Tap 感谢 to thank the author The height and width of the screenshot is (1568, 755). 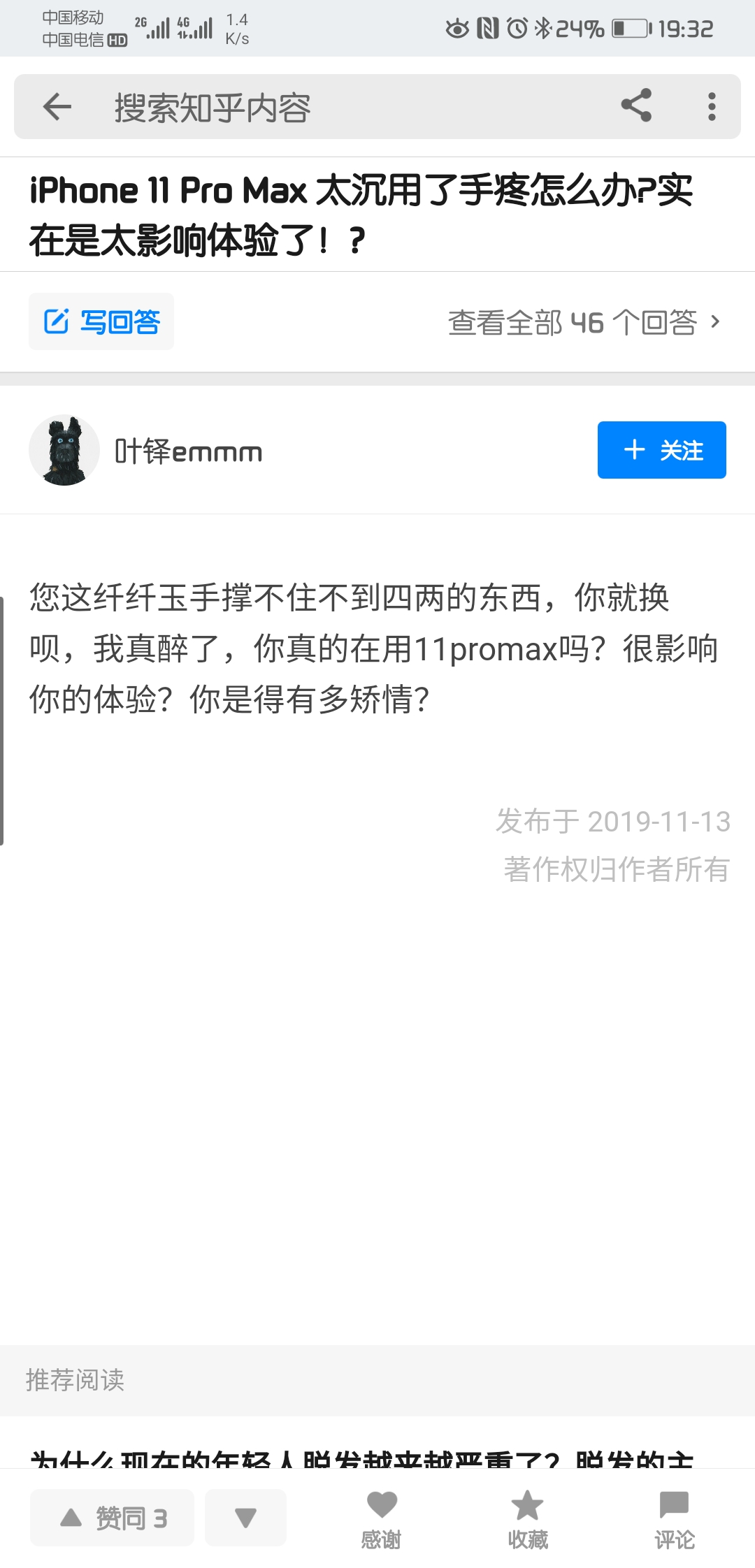coord(381,1519)
